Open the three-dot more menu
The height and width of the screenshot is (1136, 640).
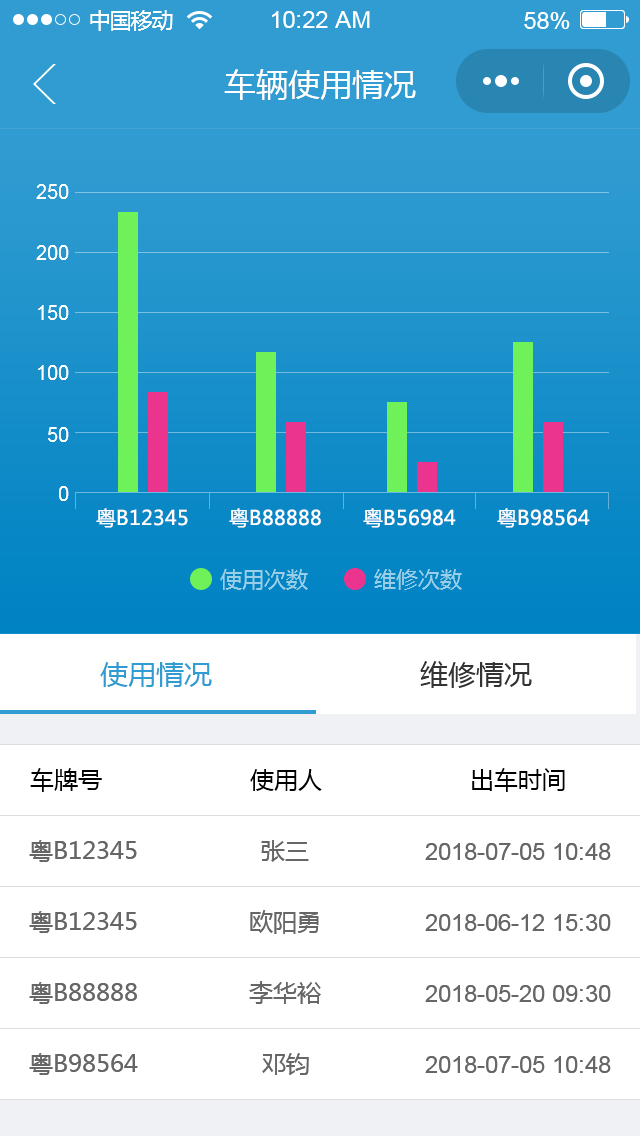pos(500,82)
